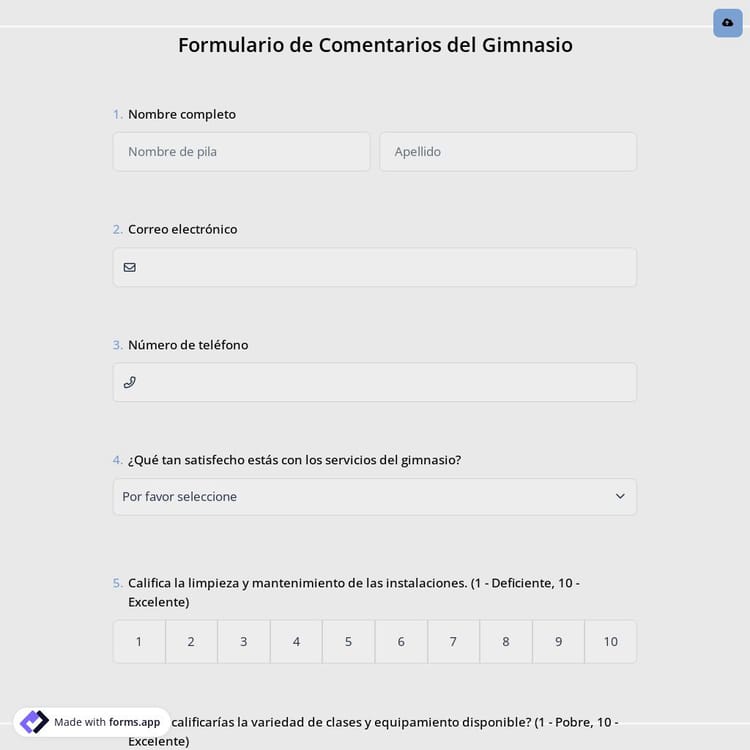This screenshot has width=750, height=750.
Task: Select rating 3 for limpieza
Action: click(x=243, y=642)
